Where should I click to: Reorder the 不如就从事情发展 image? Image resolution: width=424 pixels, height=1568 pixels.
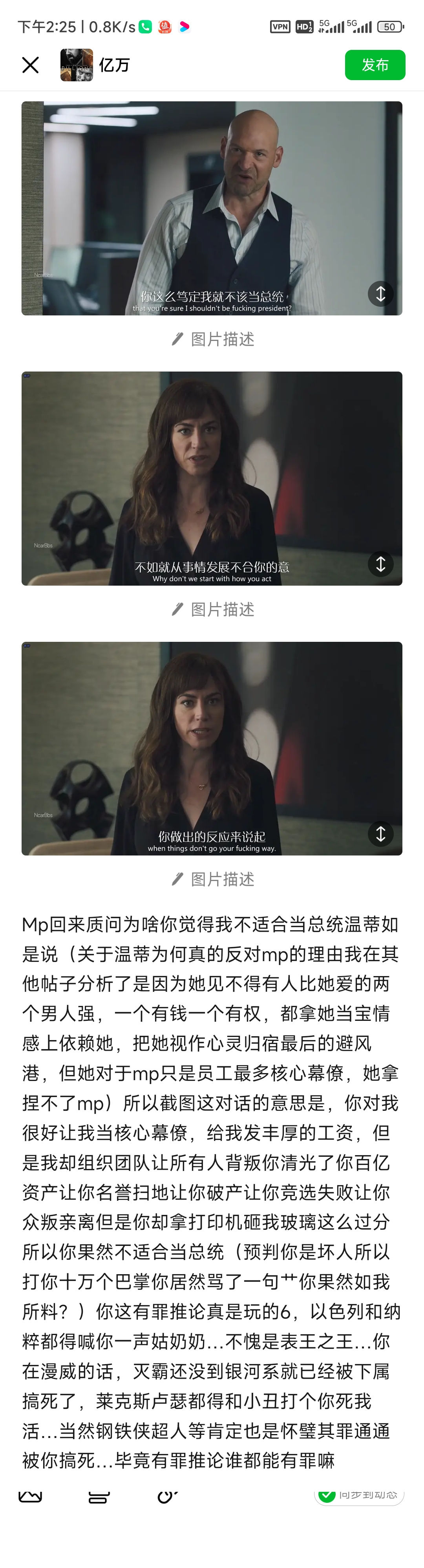(x=380, y=564)
